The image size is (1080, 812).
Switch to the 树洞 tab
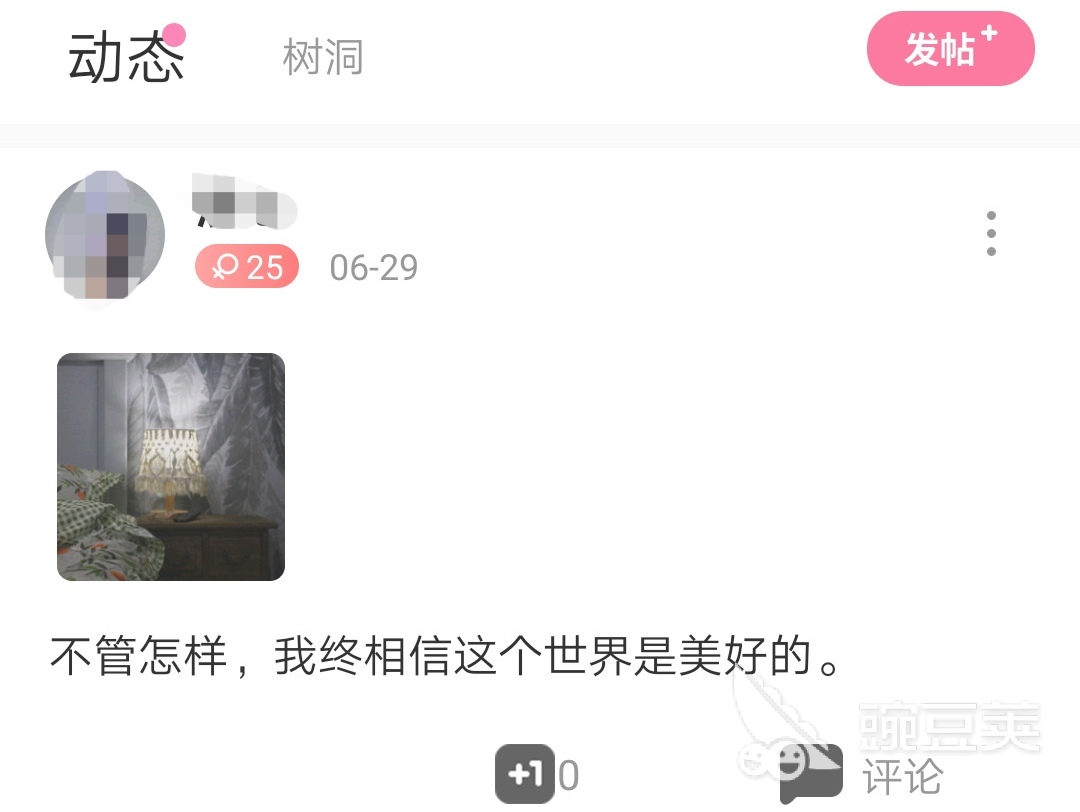tap(322, 57)
